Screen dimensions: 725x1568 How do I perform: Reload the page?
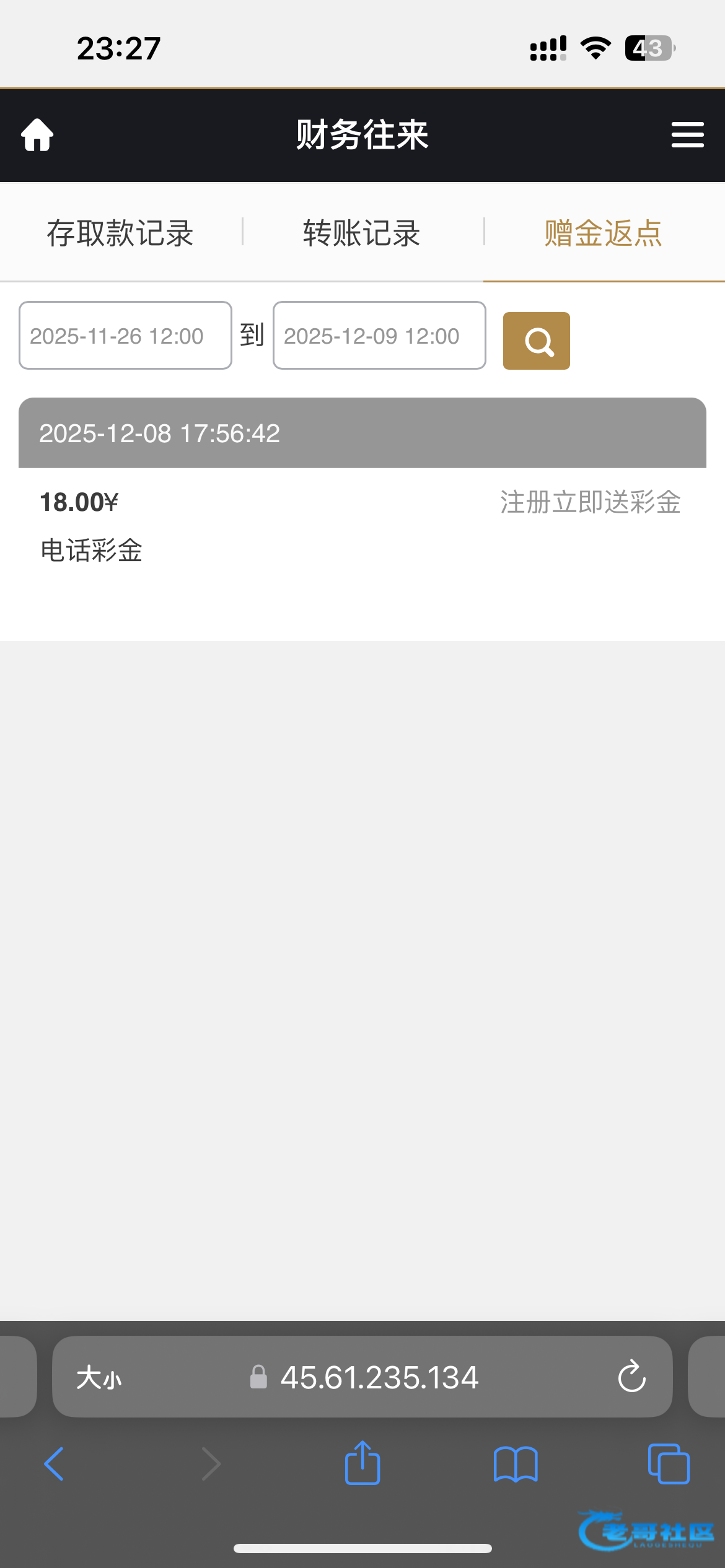click(x=631, y=1378)
